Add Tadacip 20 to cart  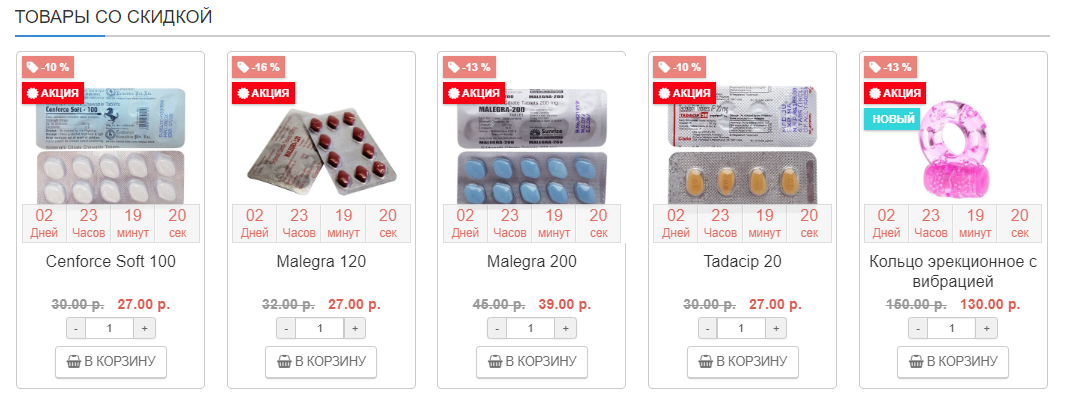742,362
